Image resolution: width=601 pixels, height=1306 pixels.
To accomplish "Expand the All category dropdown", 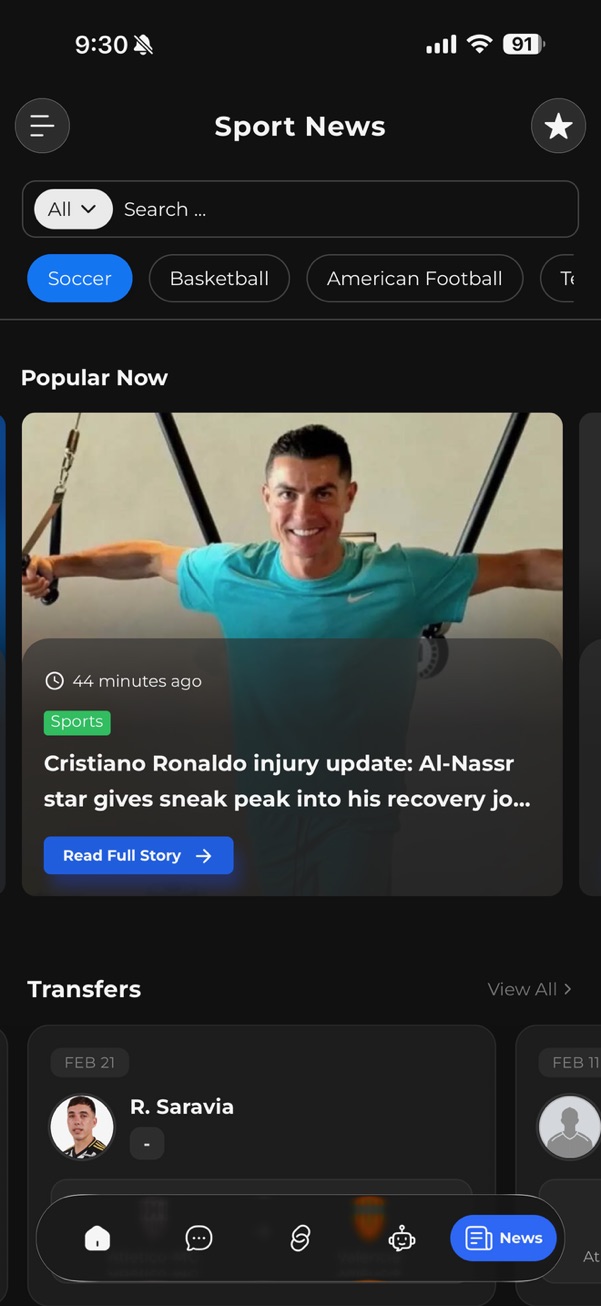I will [x=73, y=209].
